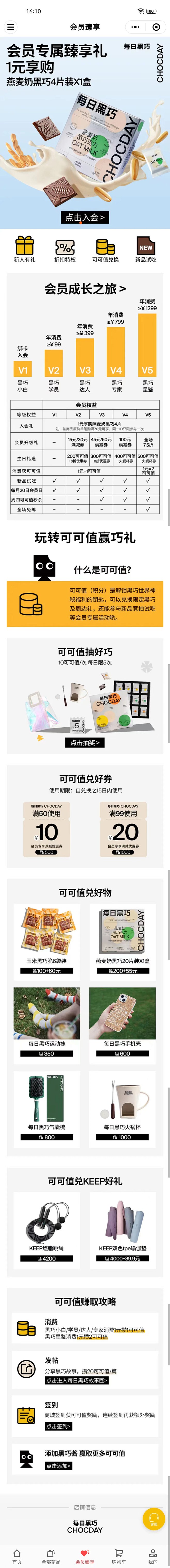
Task: Open the hamburger menu at top left
Action: click(x=10, y=27)
